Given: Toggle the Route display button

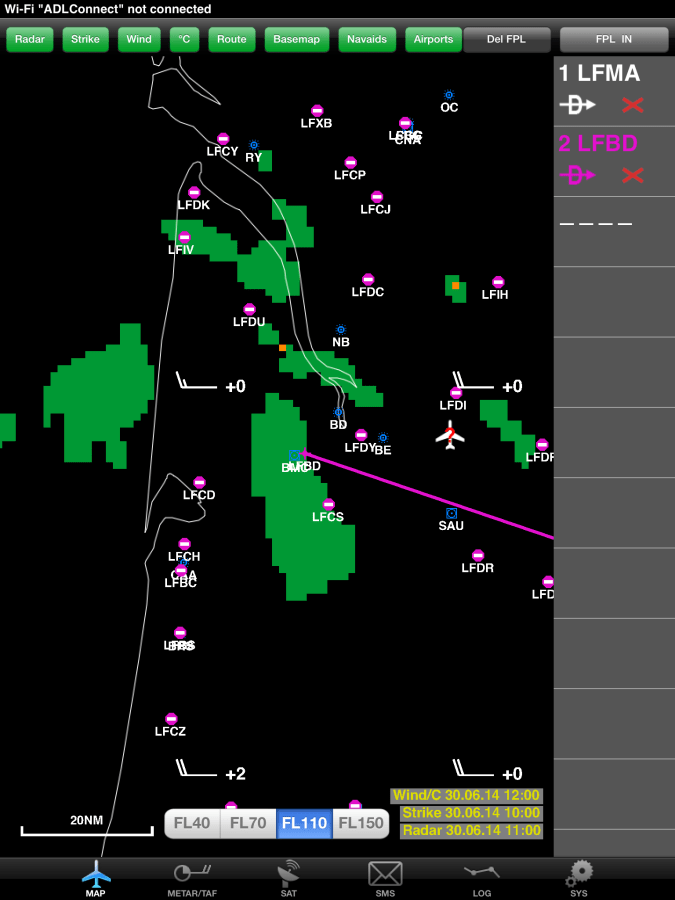Looking at the screenshot, I should (x=231, y=40).
